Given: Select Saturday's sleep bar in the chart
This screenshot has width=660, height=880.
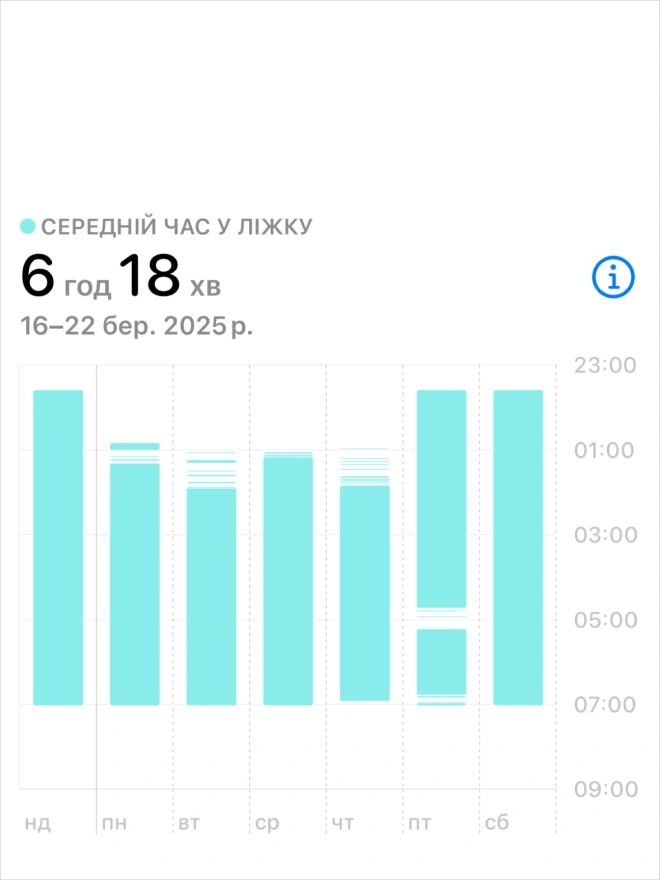Looking at the screenshot, I should pos(518,547).
